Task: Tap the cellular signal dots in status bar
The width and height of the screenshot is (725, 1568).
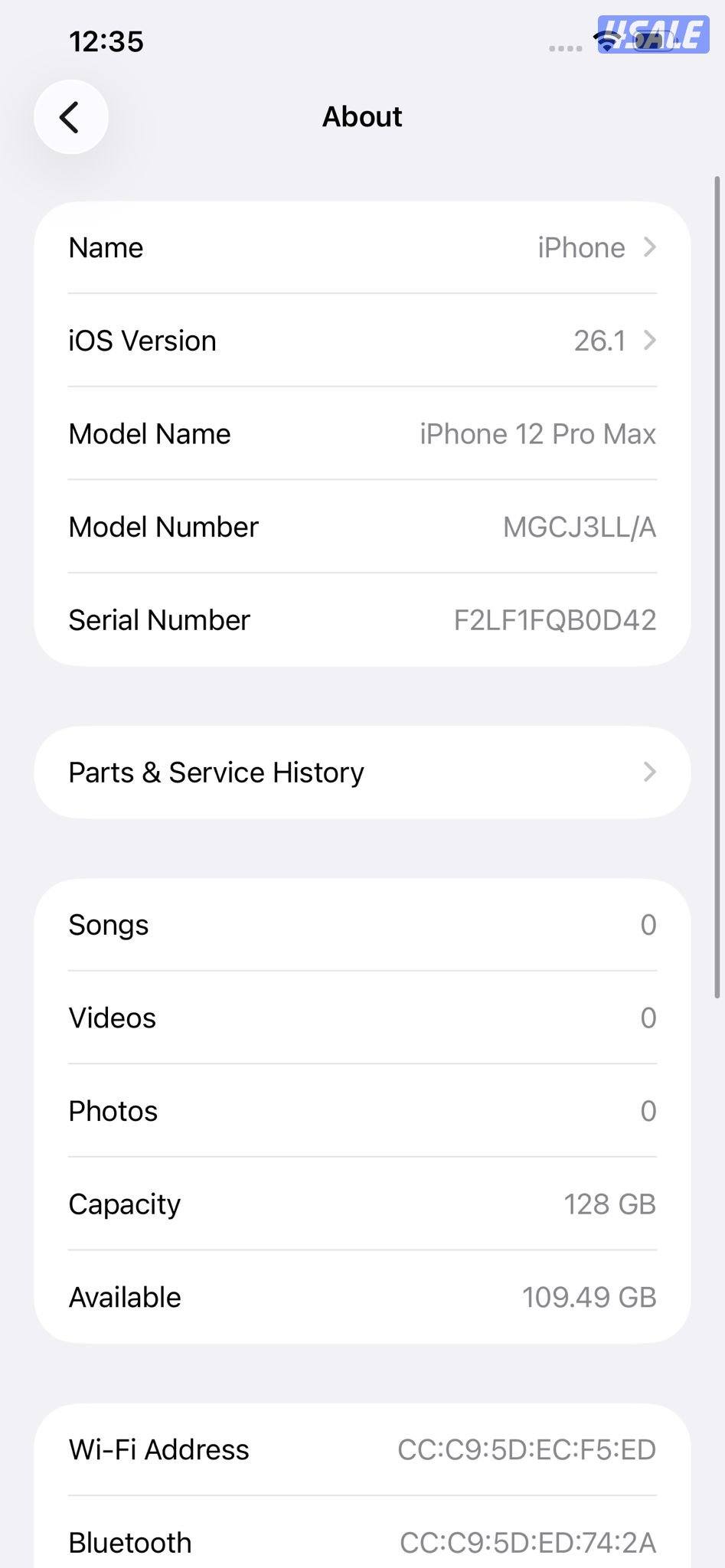Action: coord(565,47)
